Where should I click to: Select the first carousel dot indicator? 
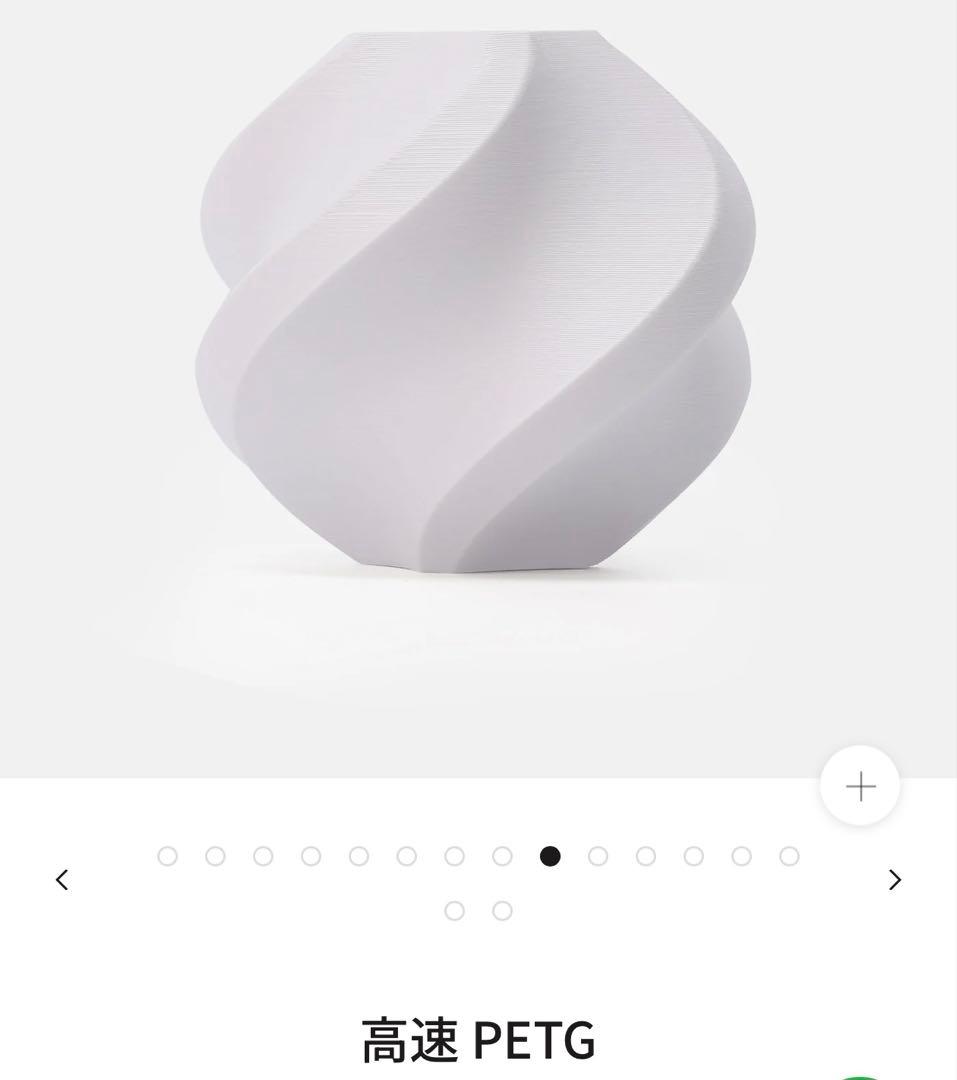(166, 856)
